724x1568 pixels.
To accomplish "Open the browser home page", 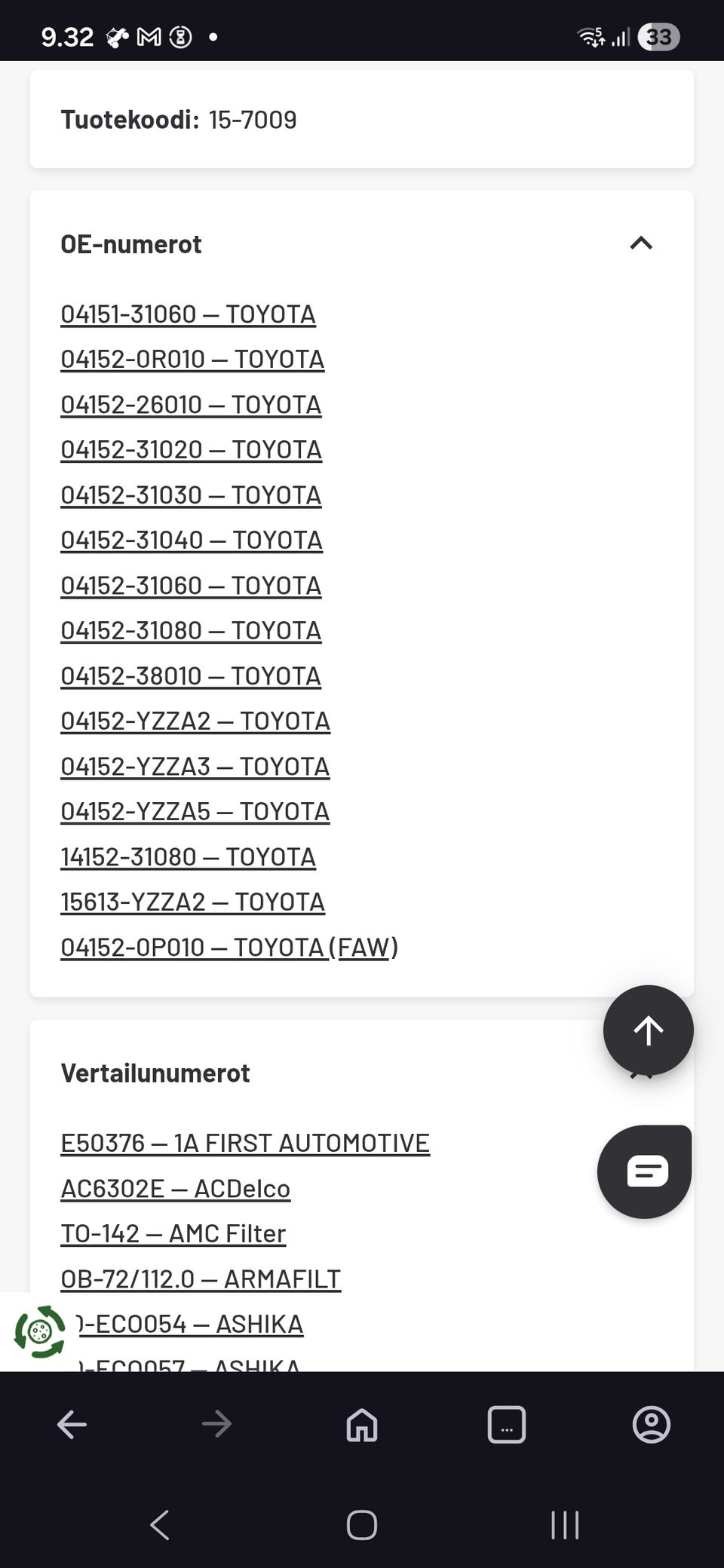I will tap(362, 1425).
